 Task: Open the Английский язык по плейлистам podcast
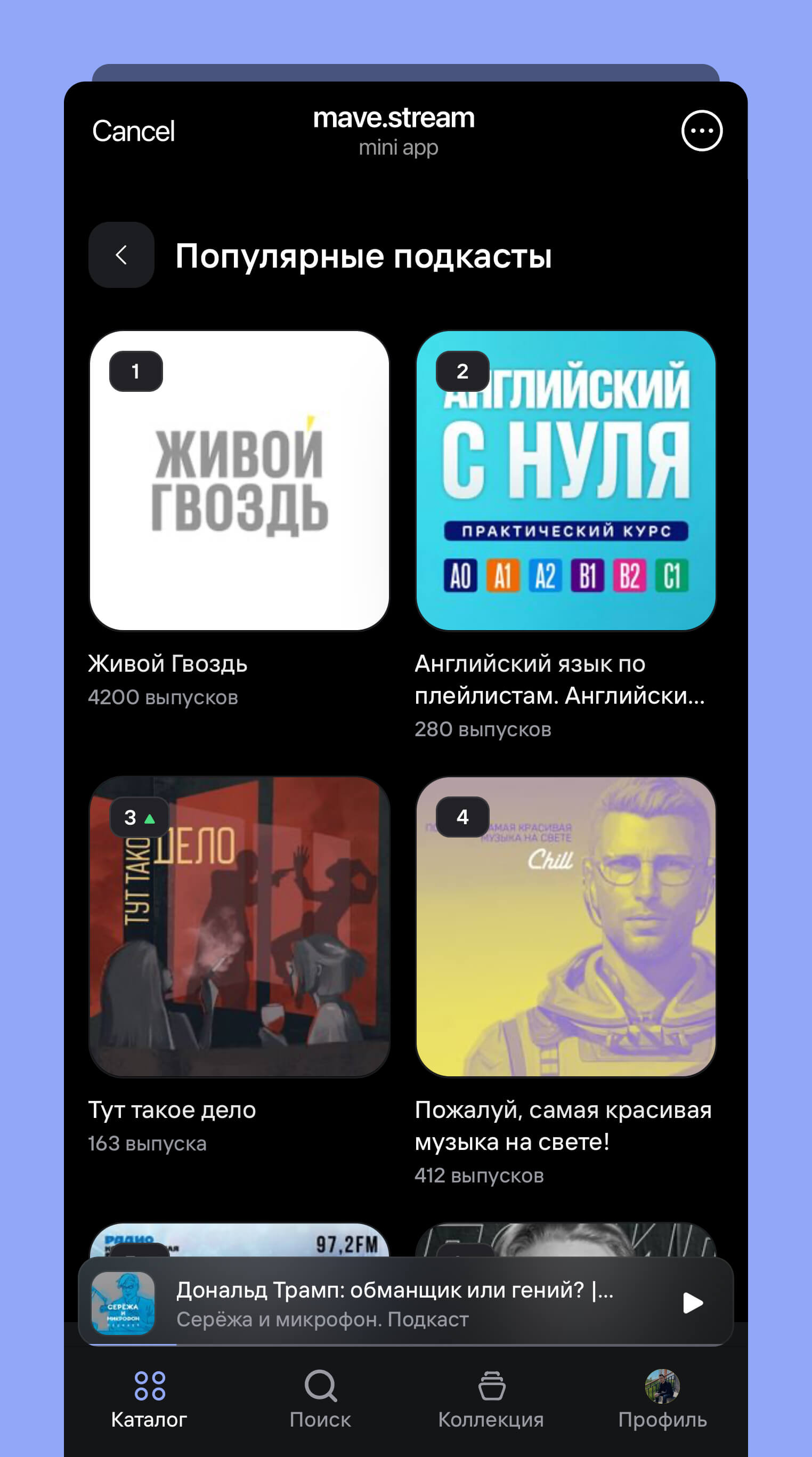tap(565, 481)
